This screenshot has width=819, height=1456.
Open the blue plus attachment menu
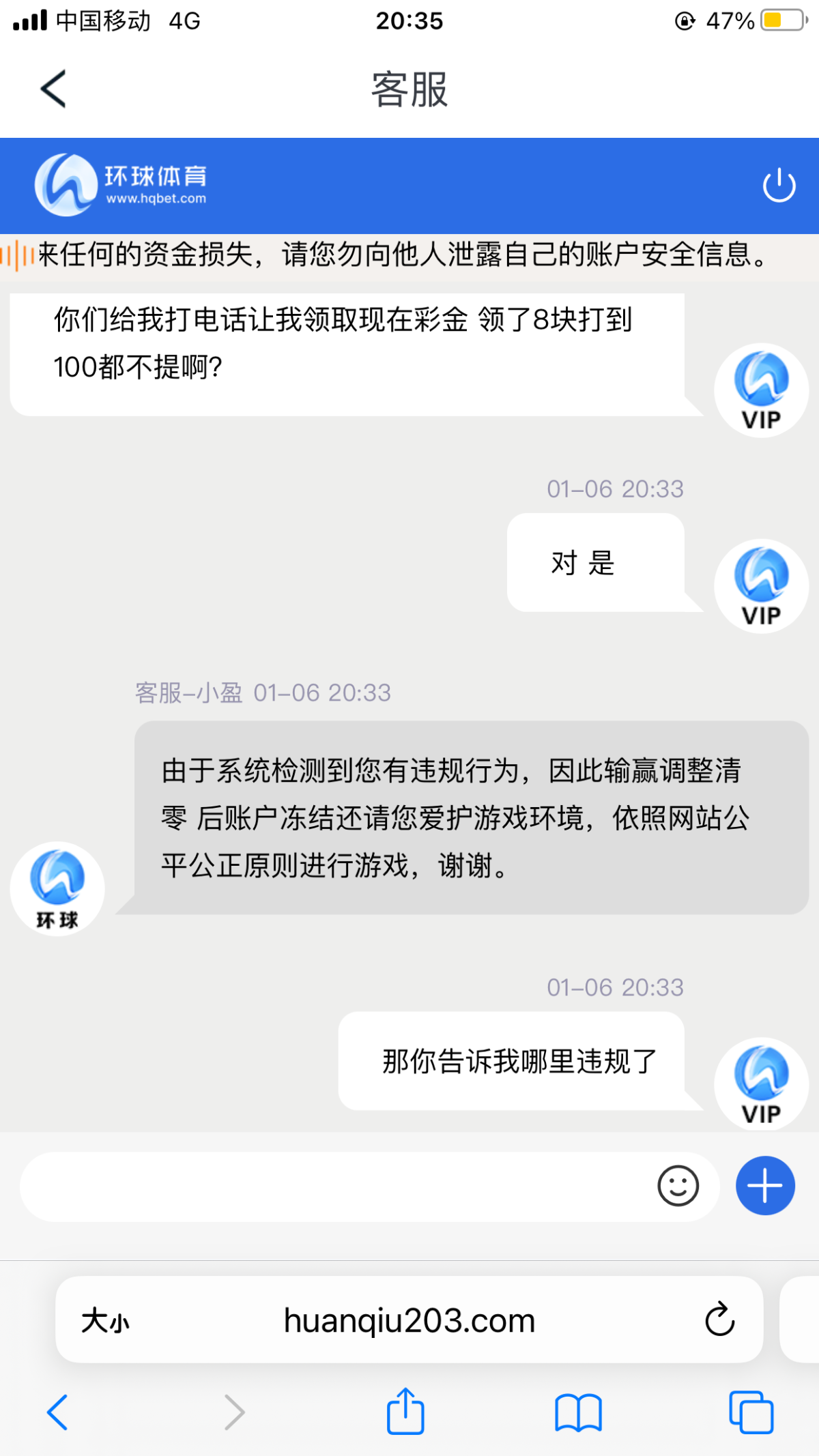coord(765,1186)
